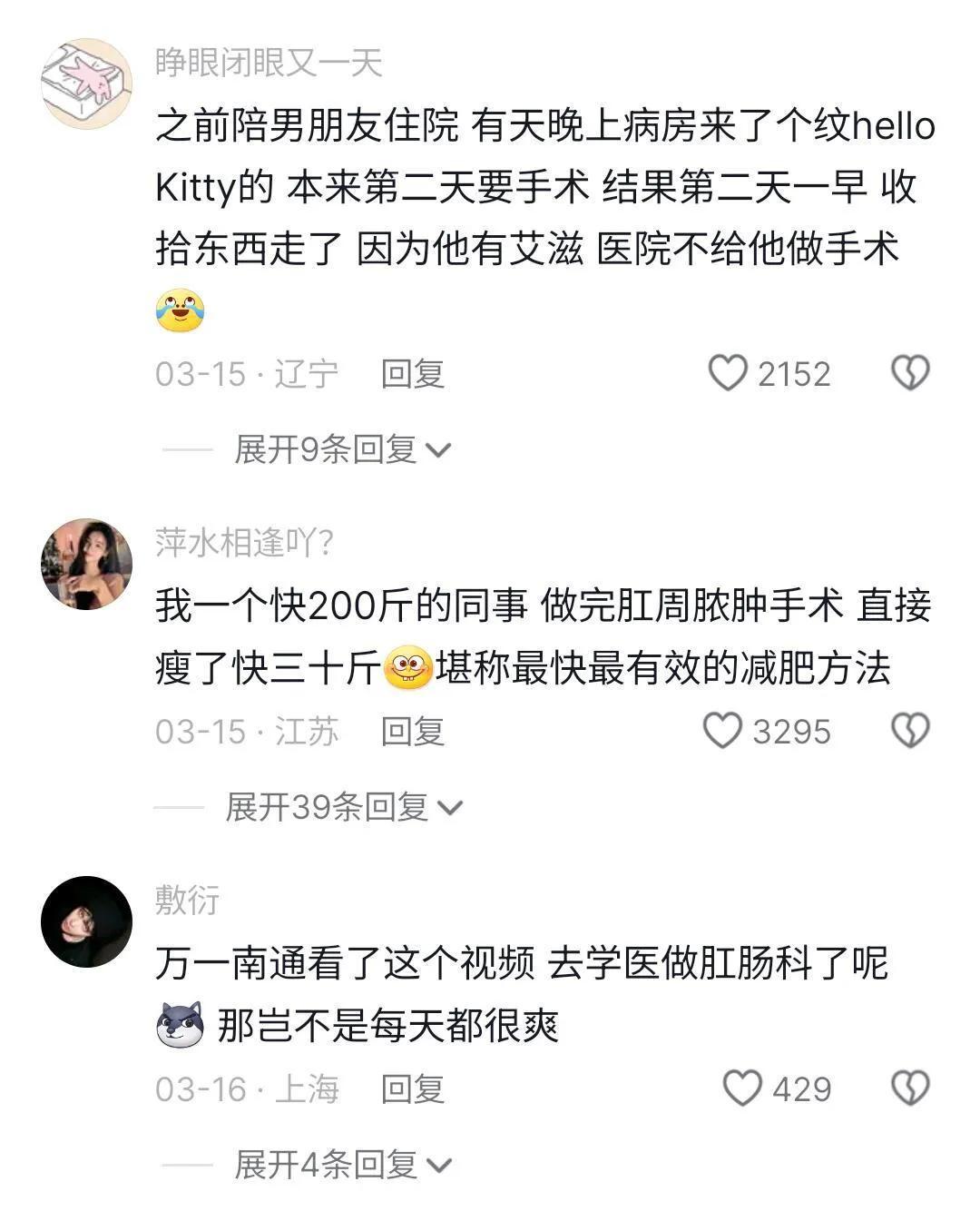Expand 展开39条回复 replies

point(344,807)
